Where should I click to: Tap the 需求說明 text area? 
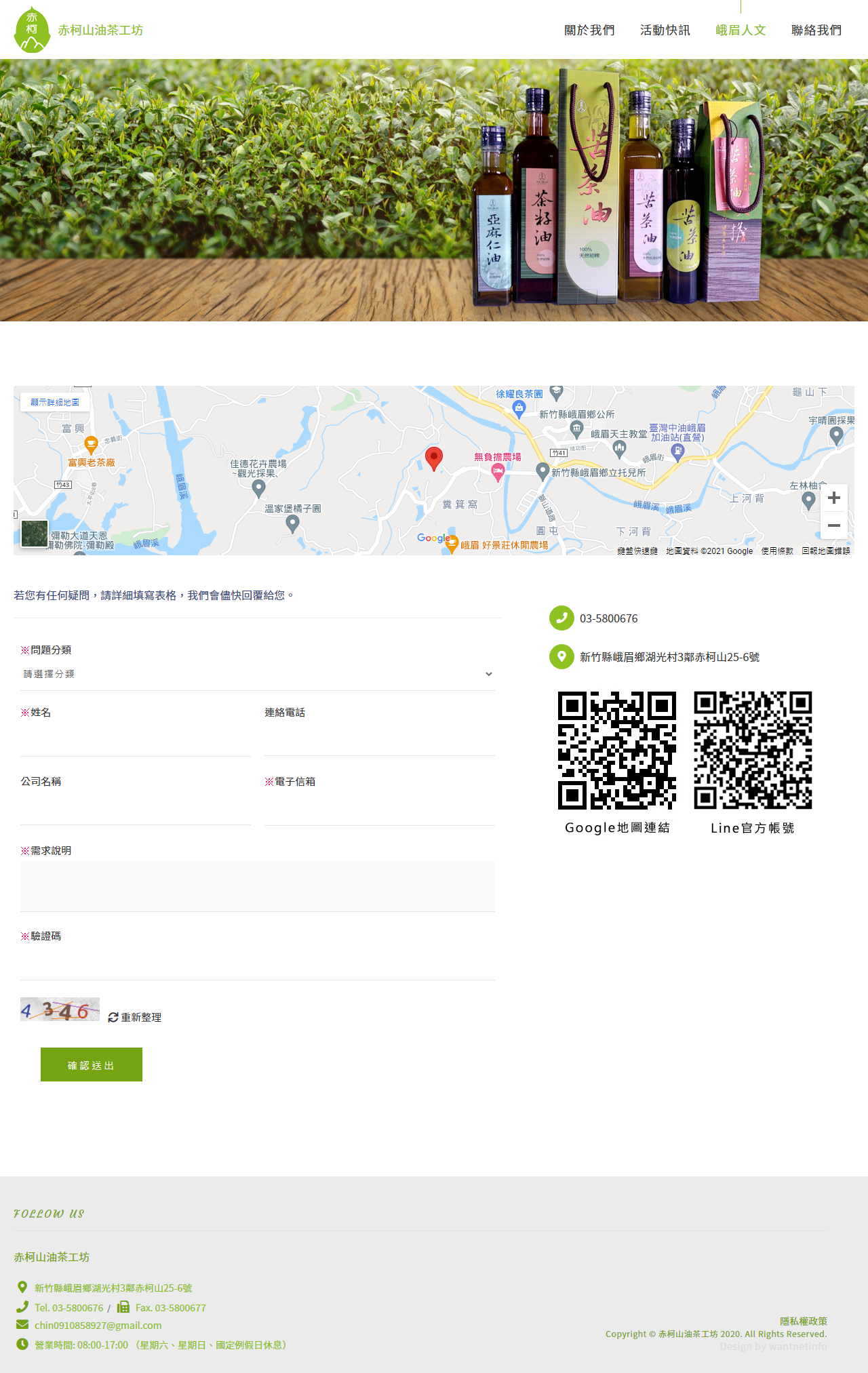258,886
